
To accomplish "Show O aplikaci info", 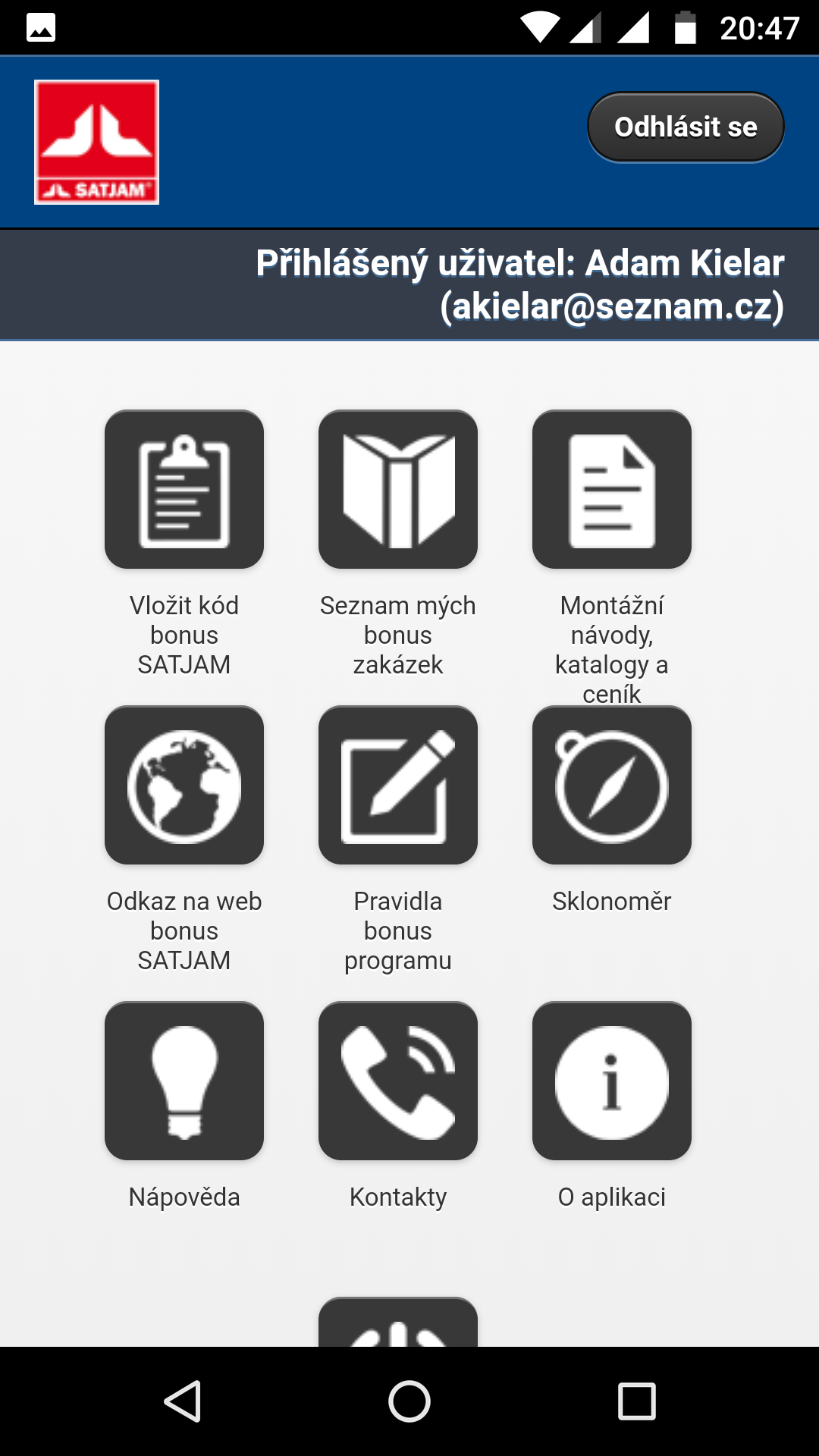I will (612, 1081).
